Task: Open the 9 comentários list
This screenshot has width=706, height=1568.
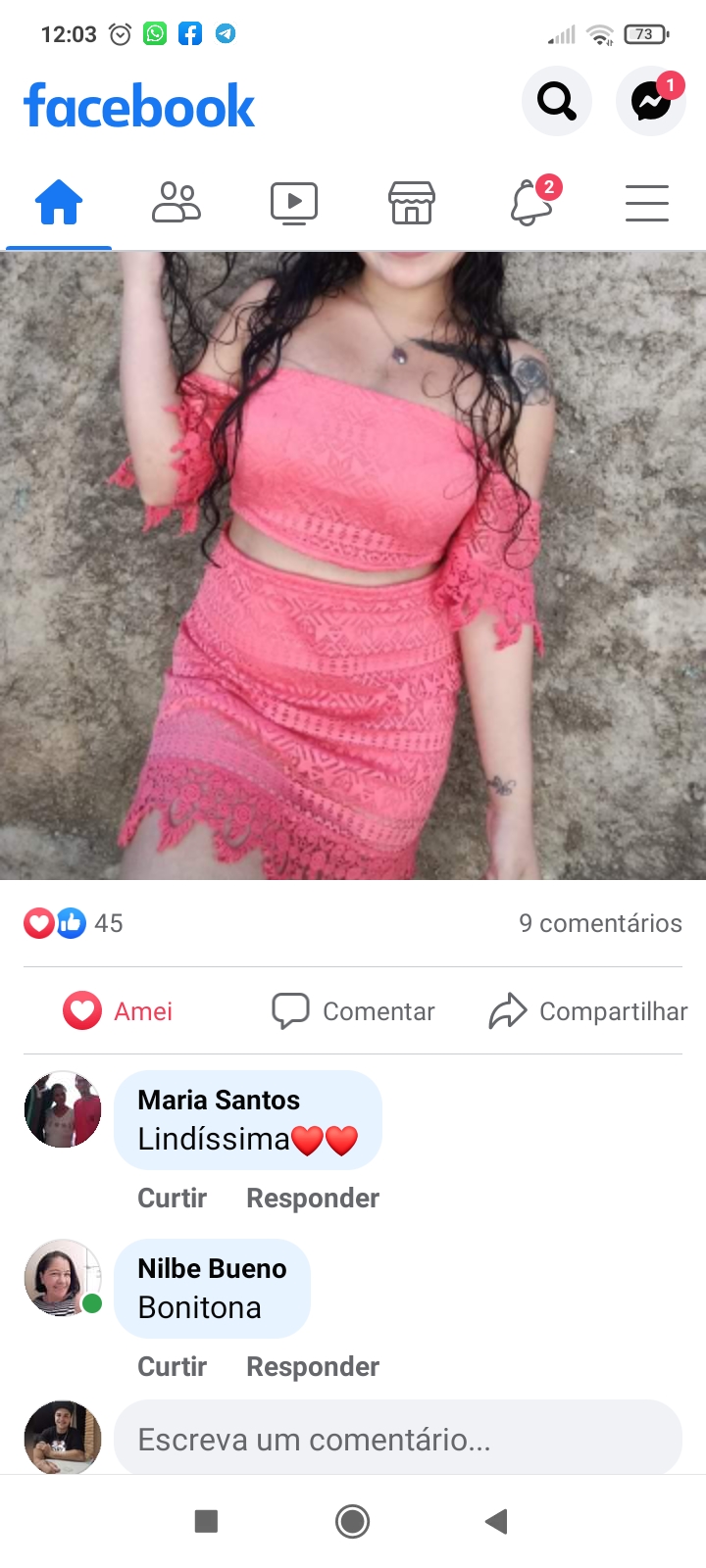Action: [600, 923]
